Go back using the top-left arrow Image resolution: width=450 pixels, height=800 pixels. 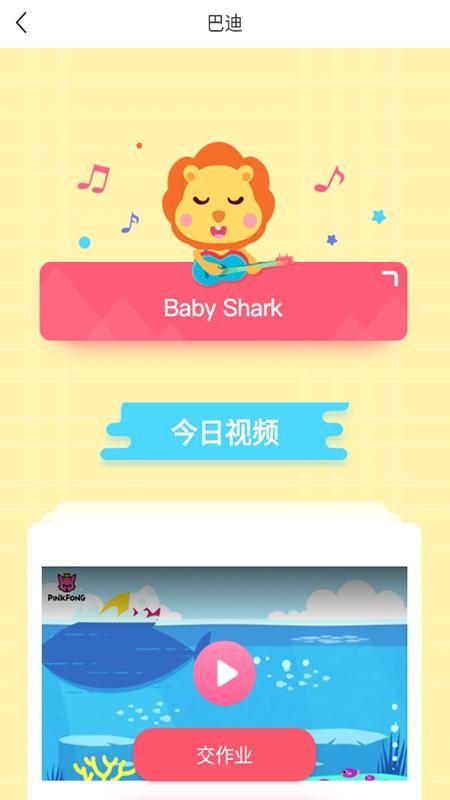pyautogui.click(x=21, y=23)
